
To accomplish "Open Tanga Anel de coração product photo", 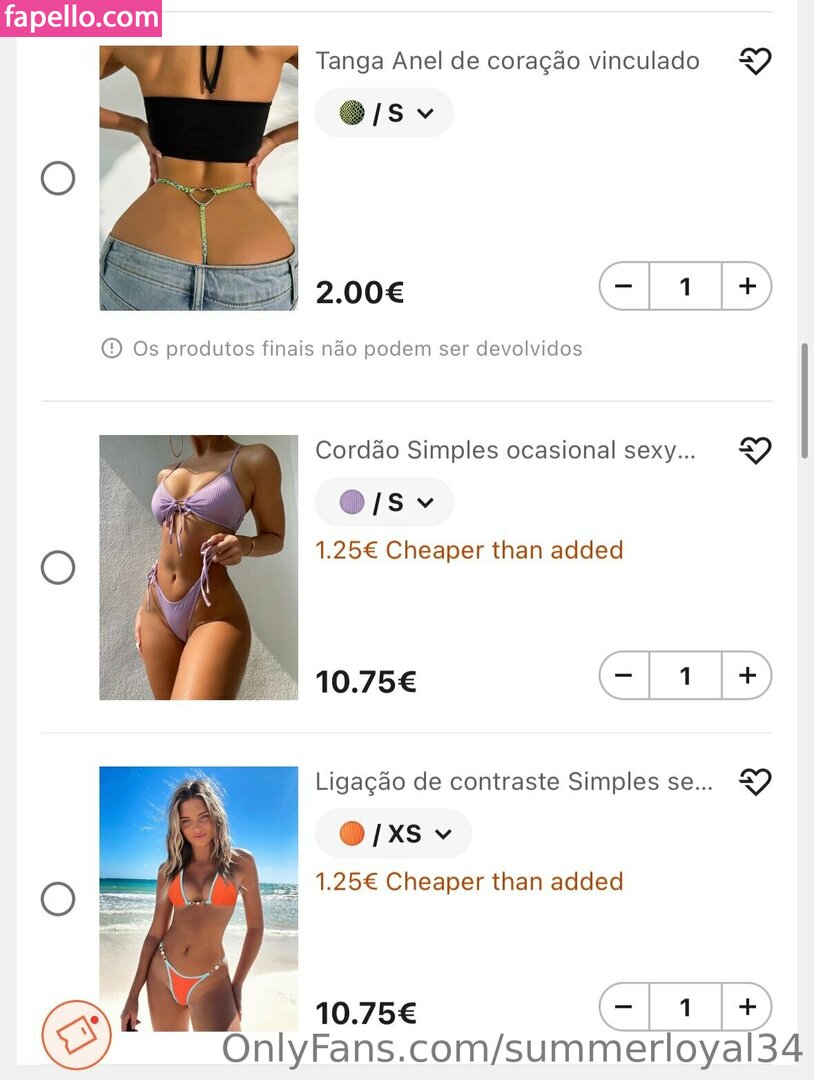I will pyautogui.click(x=198, y=178).
